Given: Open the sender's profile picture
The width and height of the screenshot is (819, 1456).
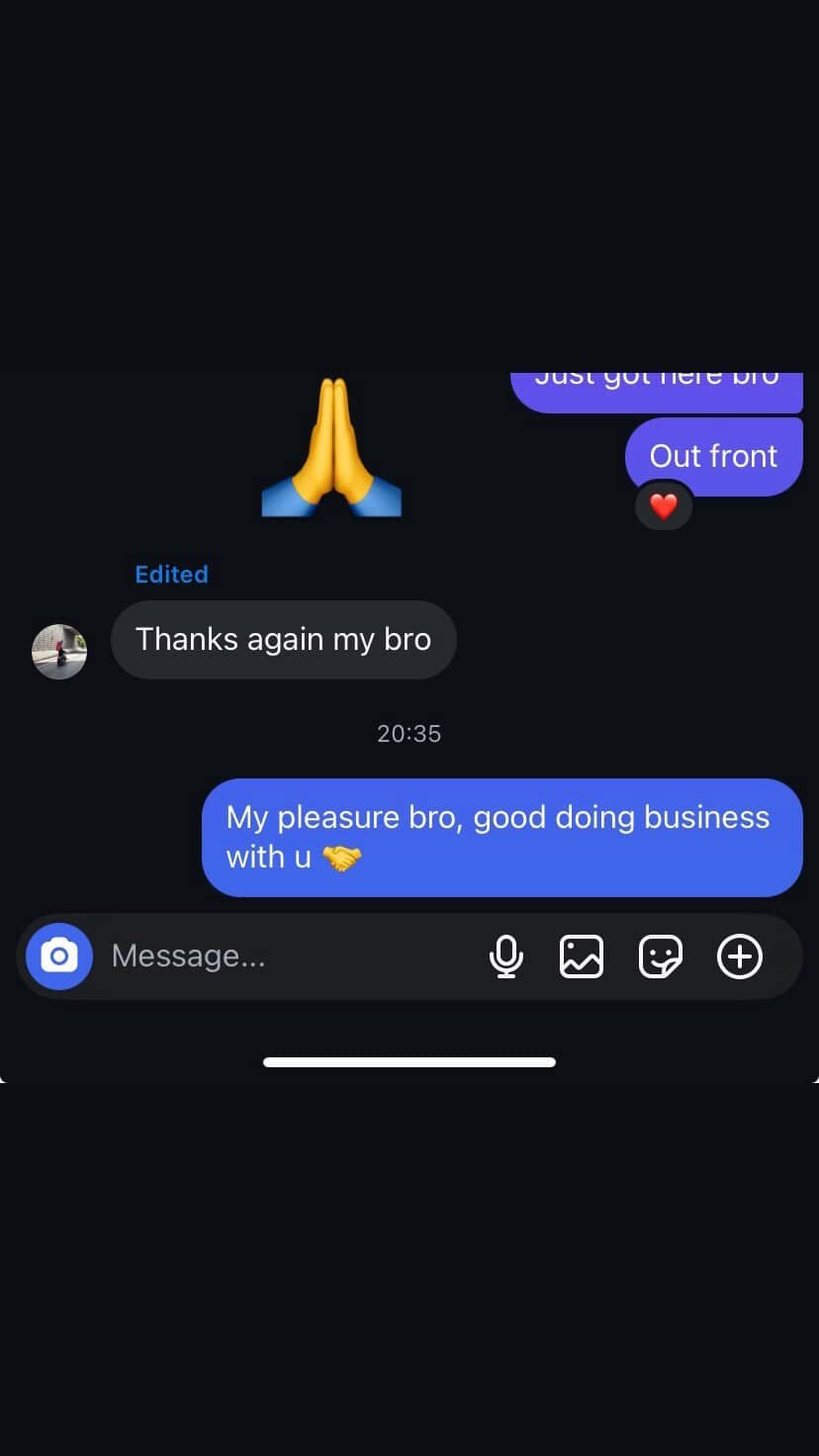Looking at the screenshot, I should 59,652.
